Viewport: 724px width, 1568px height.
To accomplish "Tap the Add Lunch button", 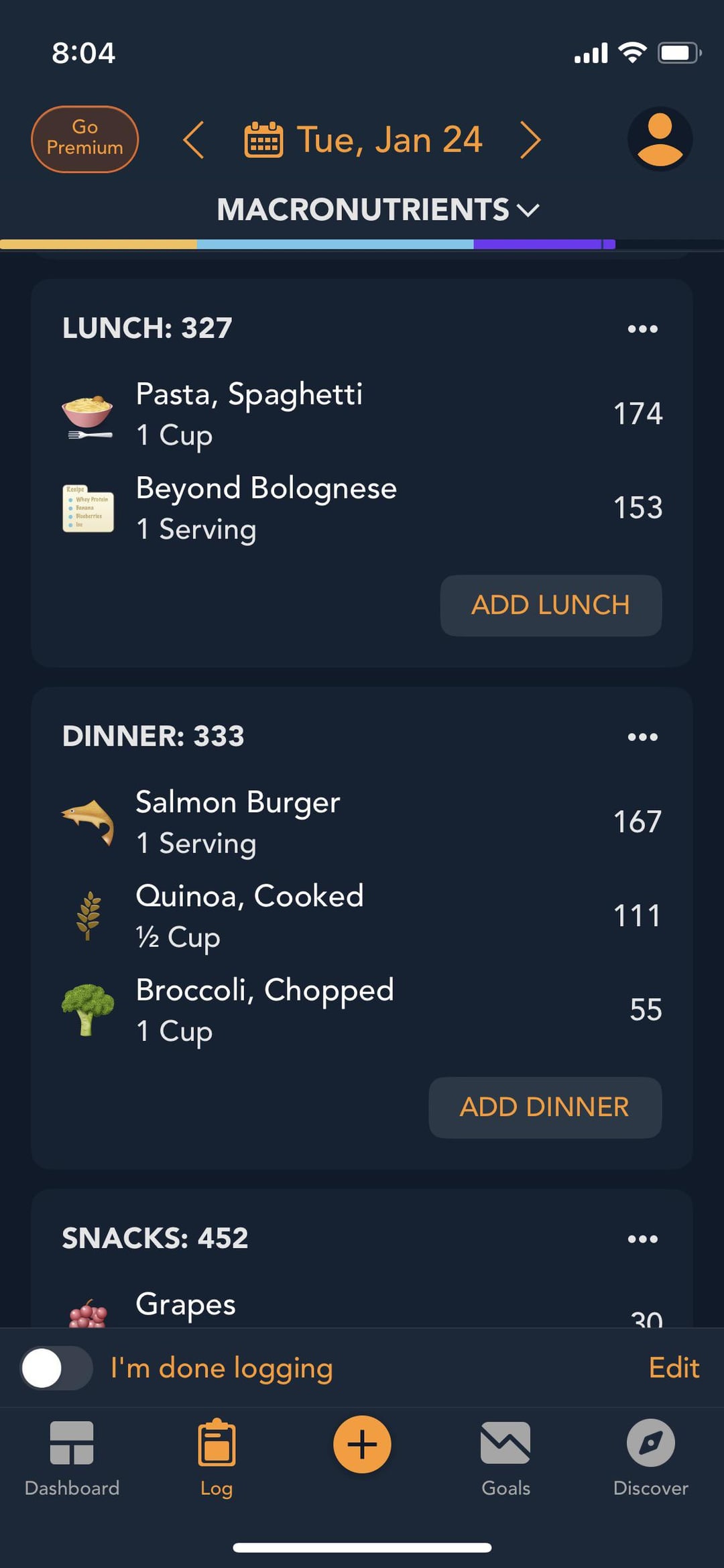I will (551, 605).
